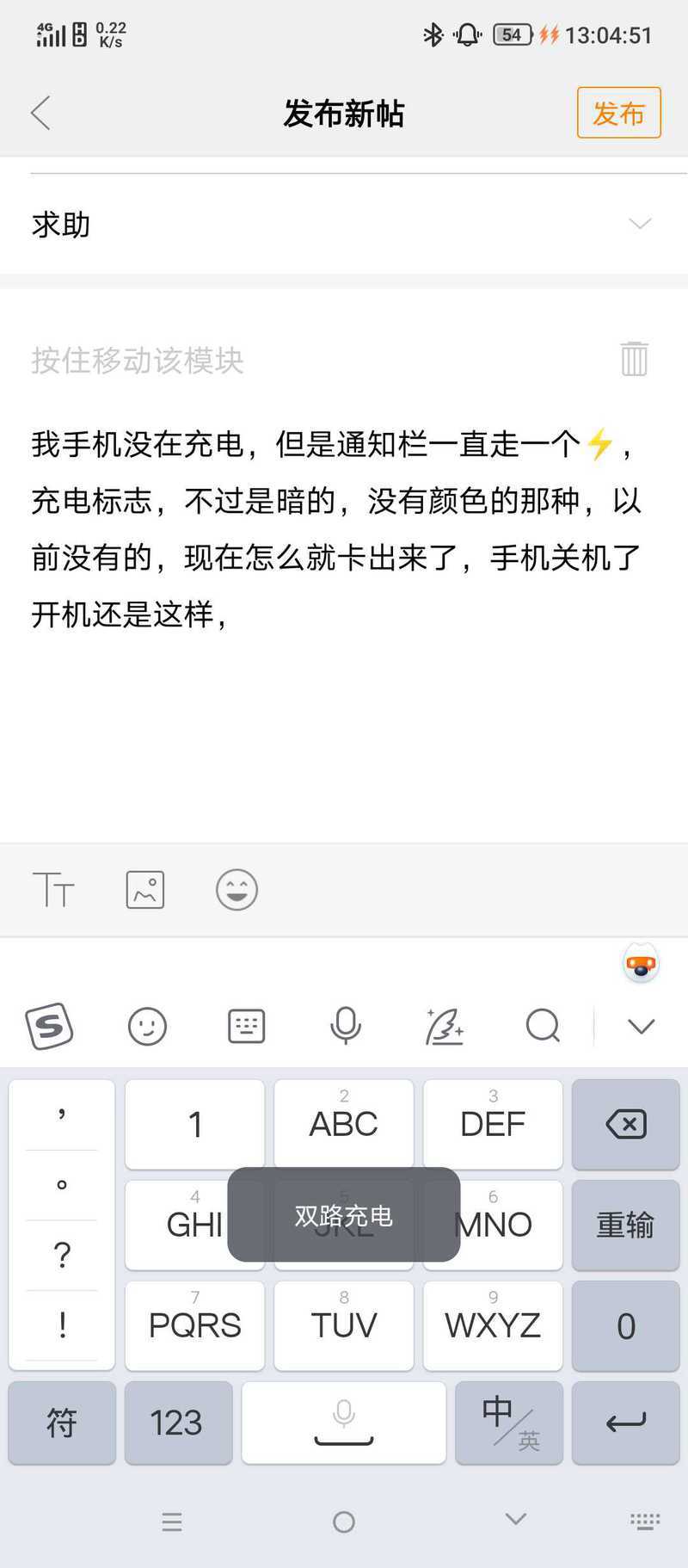This screenshot has height=1568, width=688.
Task: Start voice input from the keyboard toolbar
Action: point(346,1026)
